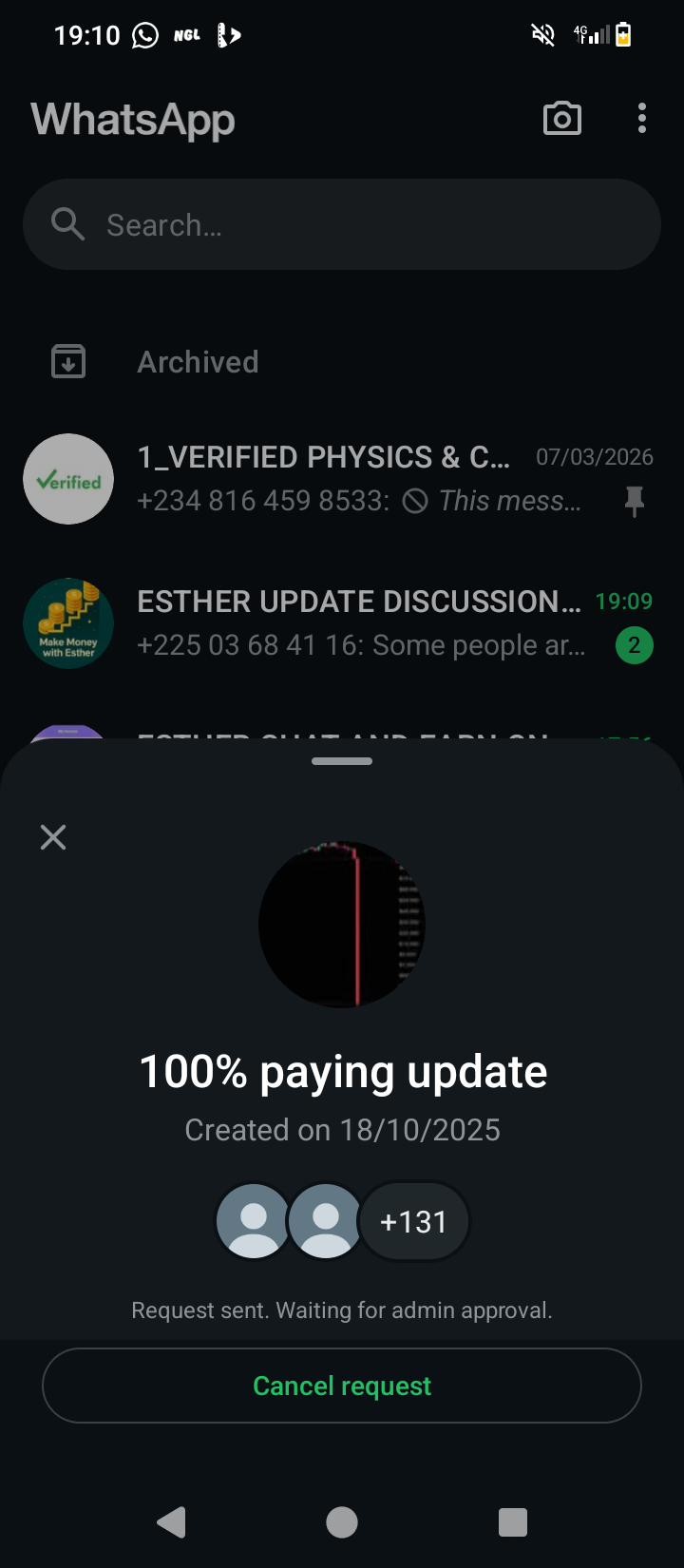Open the camera icon
Screen dimensions: 684x1568
[x=561, y=119]
